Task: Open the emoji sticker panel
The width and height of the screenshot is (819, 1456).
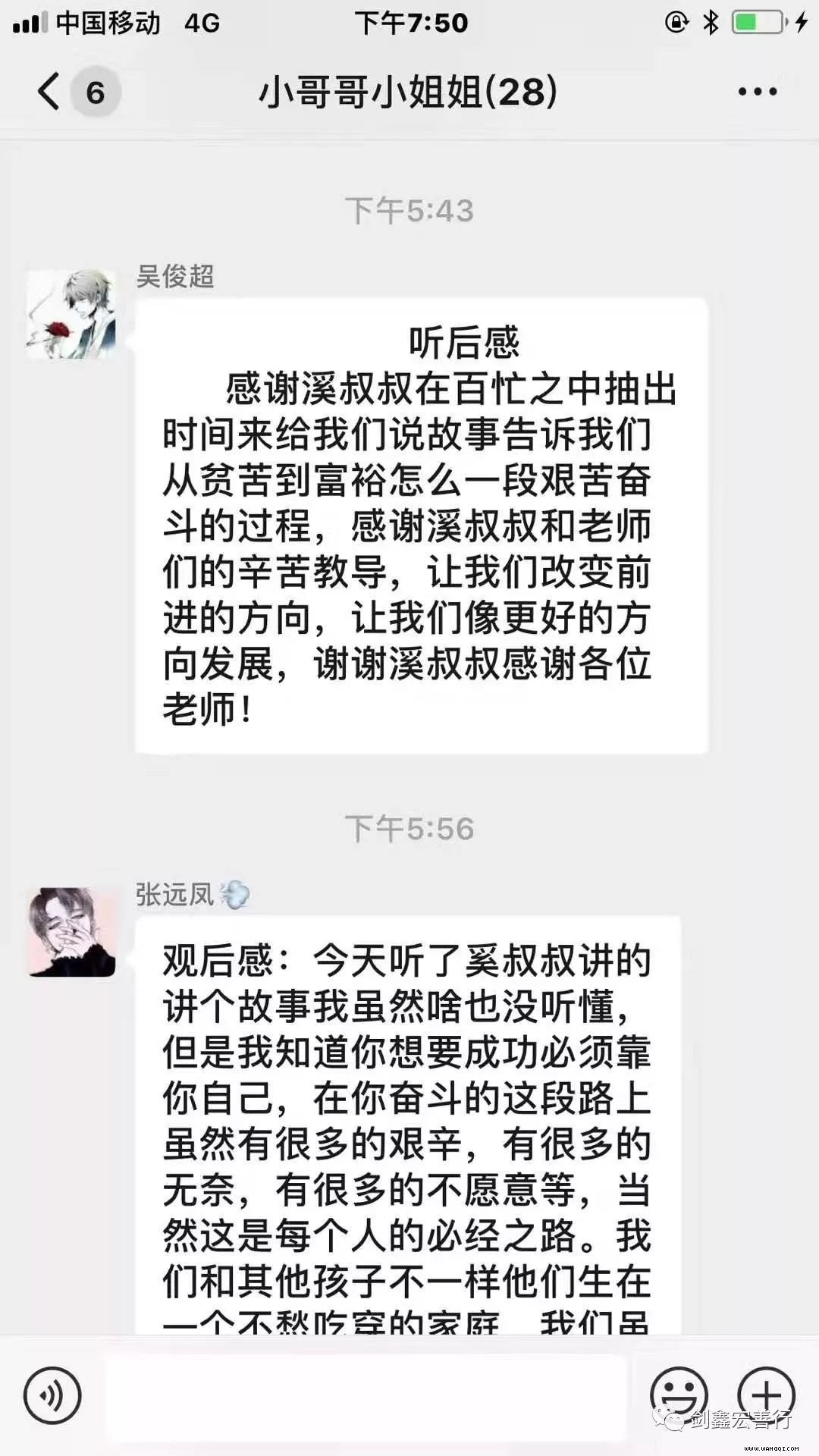Action: tap(678, 1395)
